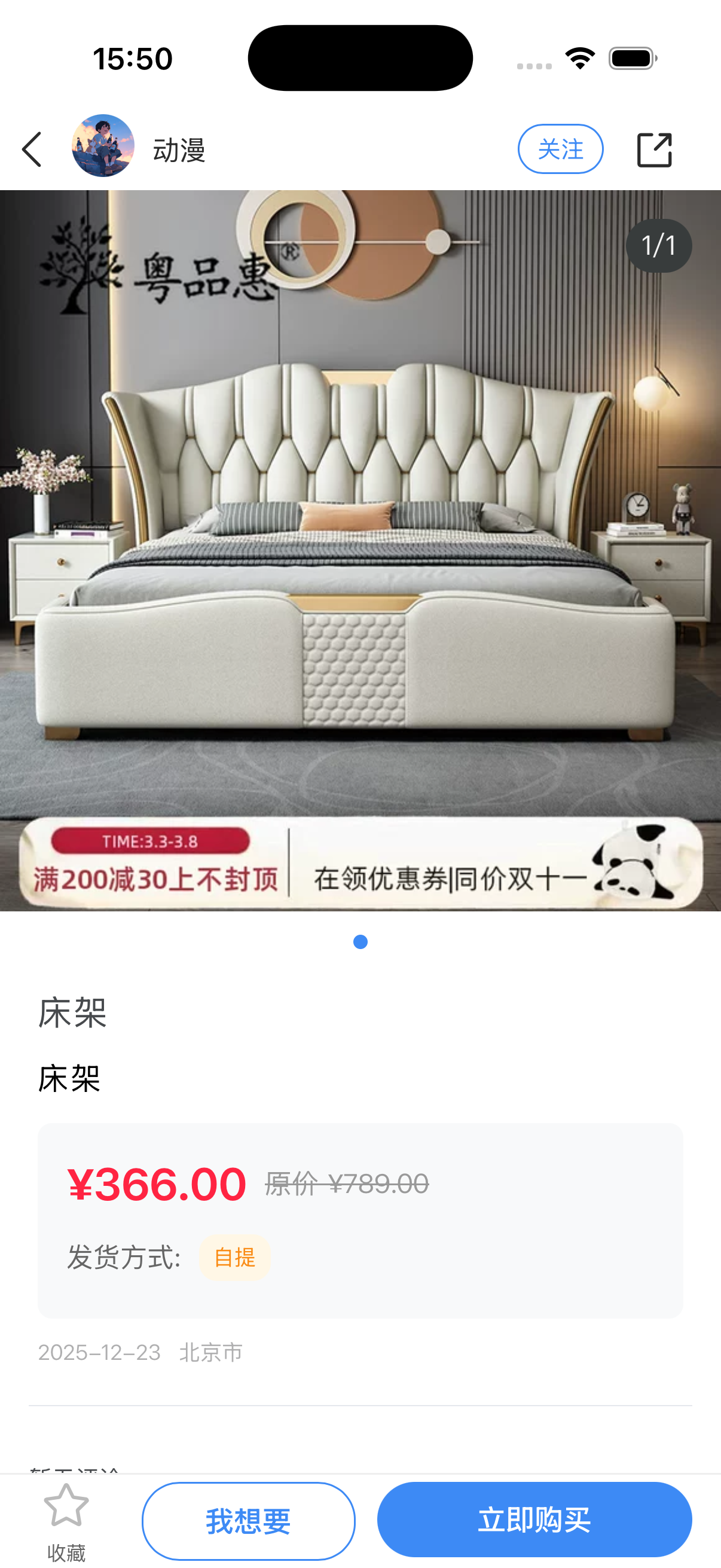This screenshot has height=1568, width=721.
Task: Go back to the previous page
Action: point(32,149)
